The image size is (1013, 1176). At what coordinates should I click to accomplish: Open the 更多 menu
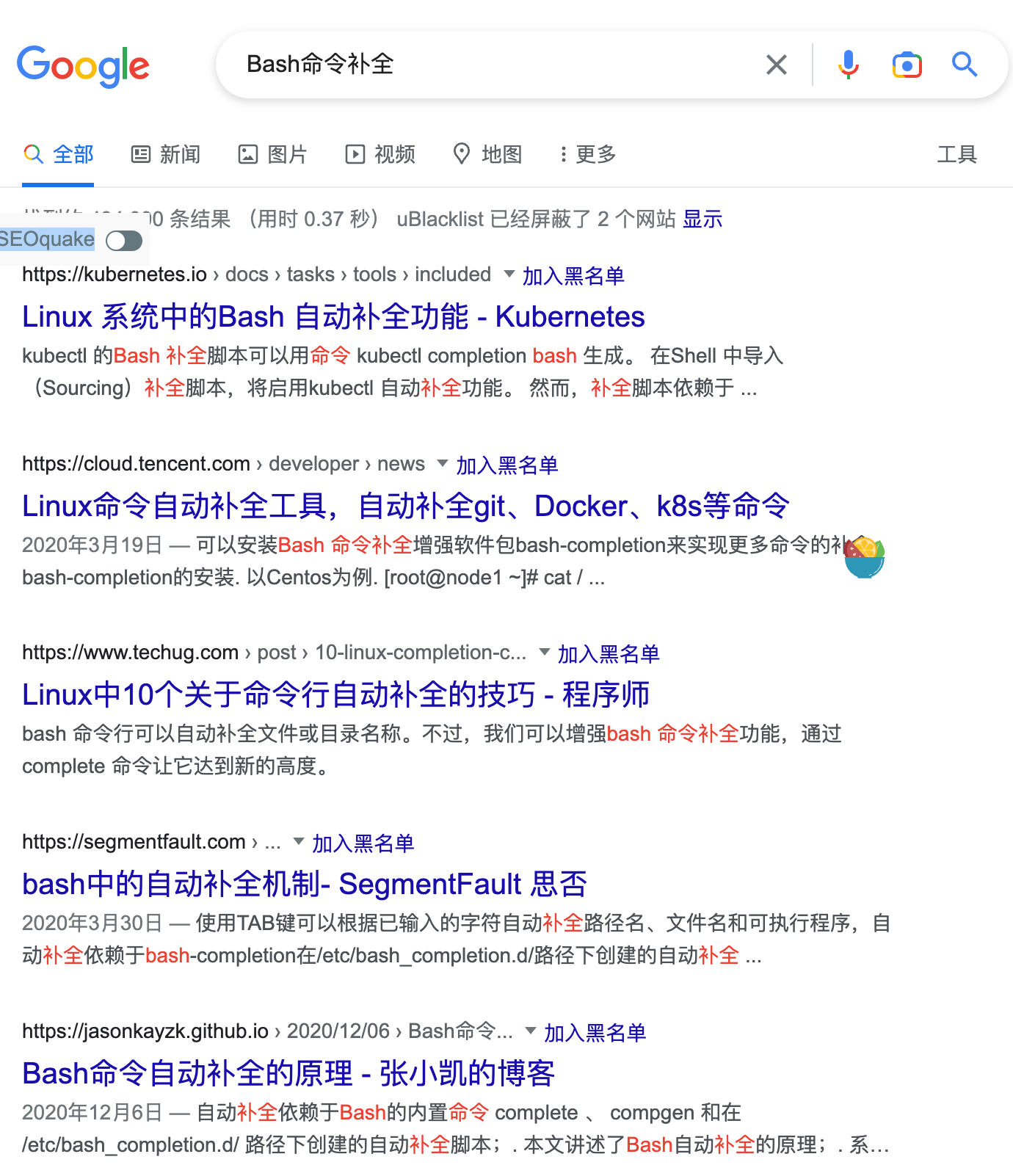pyautogui.click(x=587, y=154)
